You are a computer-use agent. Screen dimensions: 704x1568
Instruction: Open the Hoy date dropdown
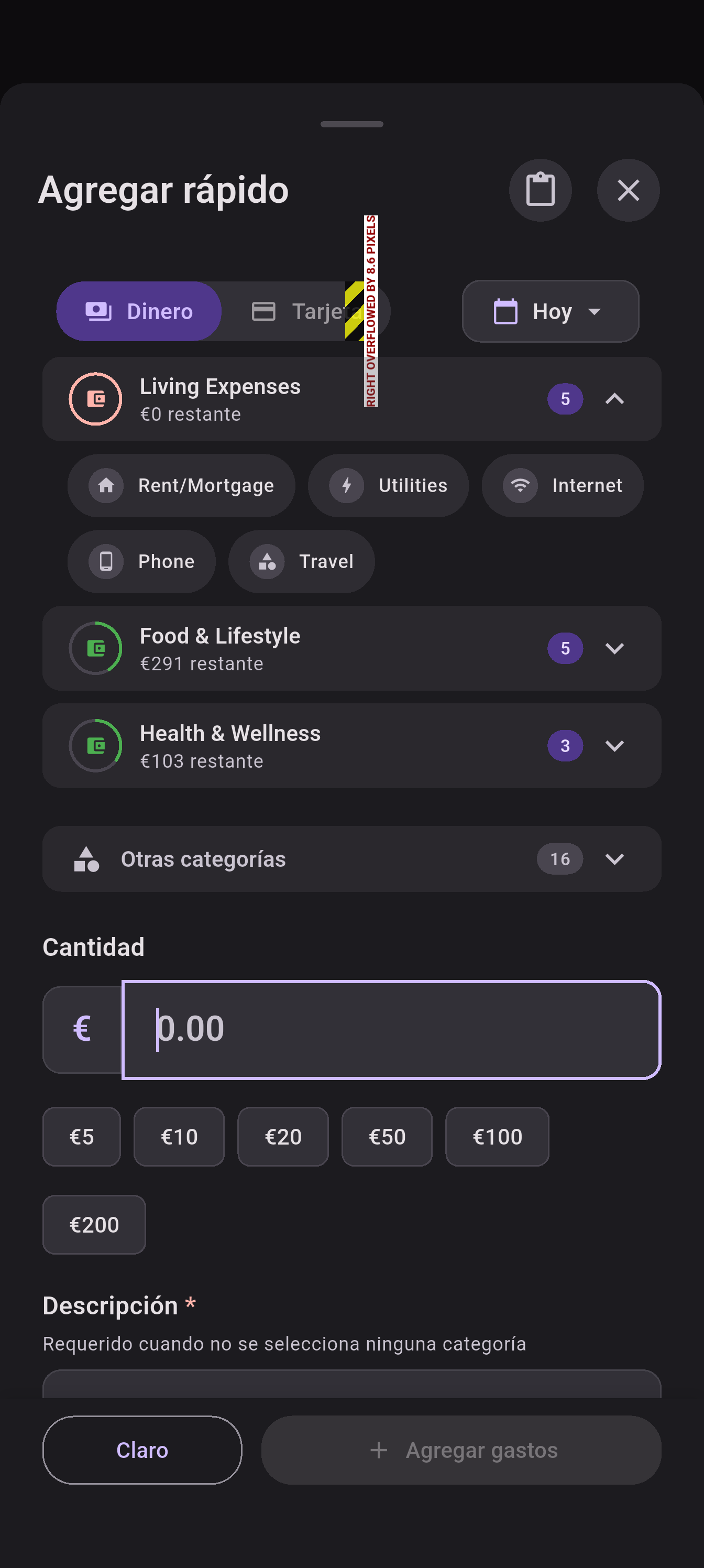(x=549, y=311)
